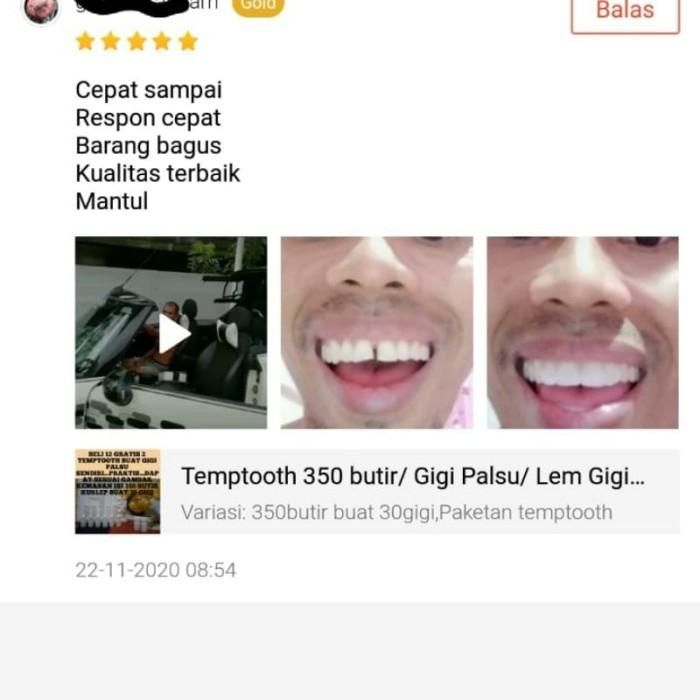Play the review video

pos(172,333)
